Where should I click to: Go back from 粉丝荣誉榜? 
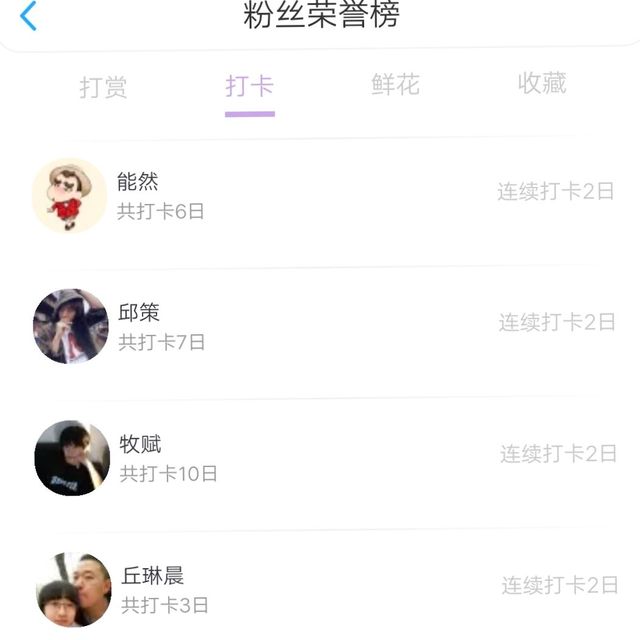28,15
